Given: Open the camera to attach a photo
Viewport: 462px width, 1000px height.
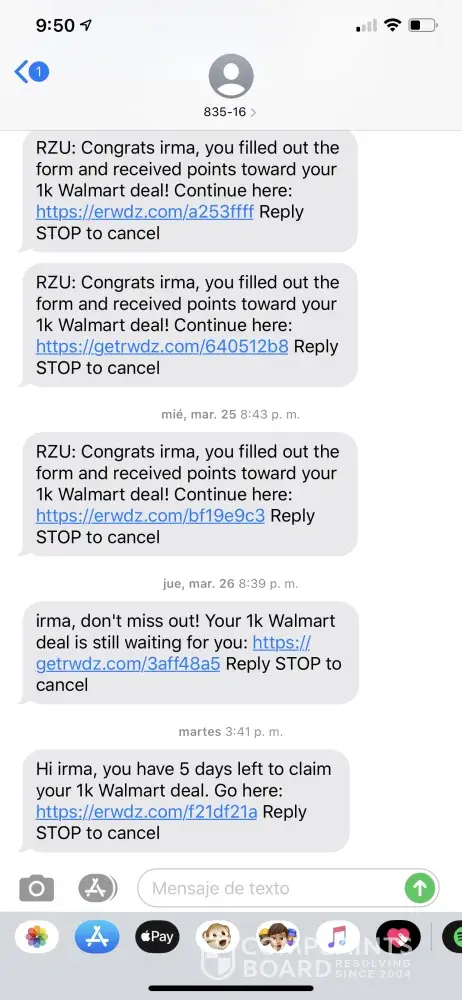Looking at the screenshot, I should [36, 888].
